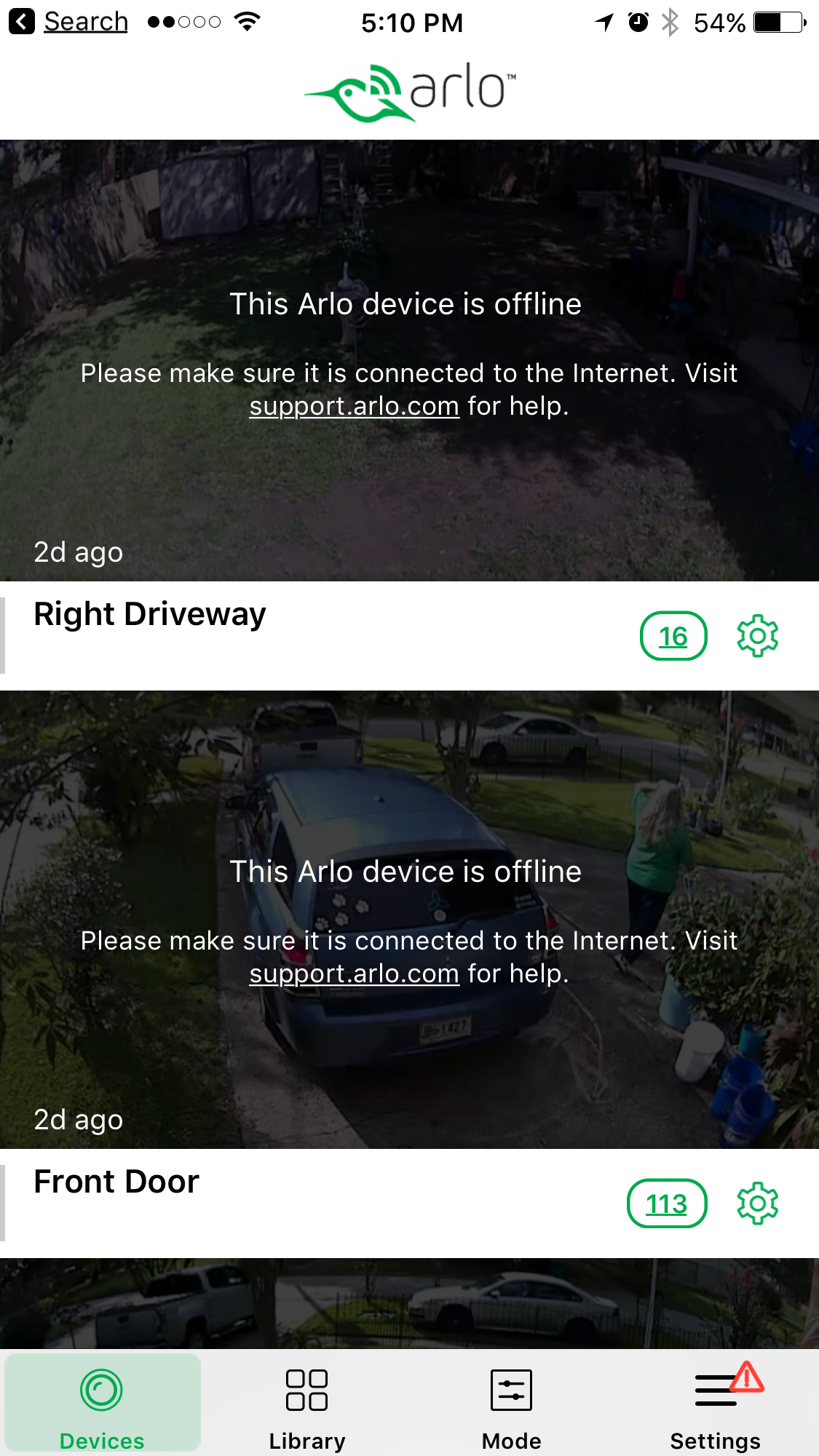819x1456 pixels.
Task: Open Right Driveway camera settings gear
Action: 757,636
